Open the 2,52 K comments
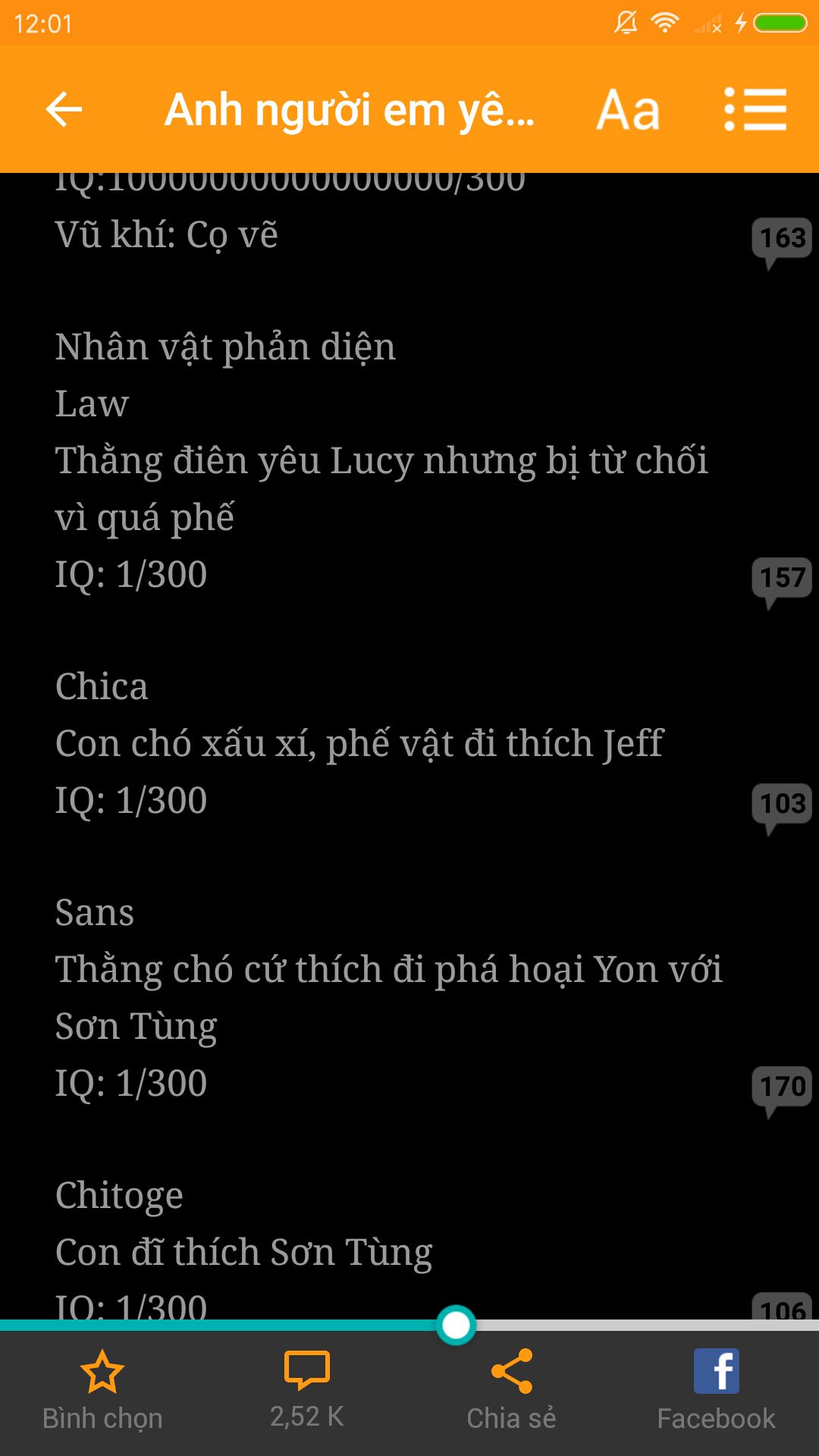The height and width of the screenshot is (1456, 819). pos(307,1391)
